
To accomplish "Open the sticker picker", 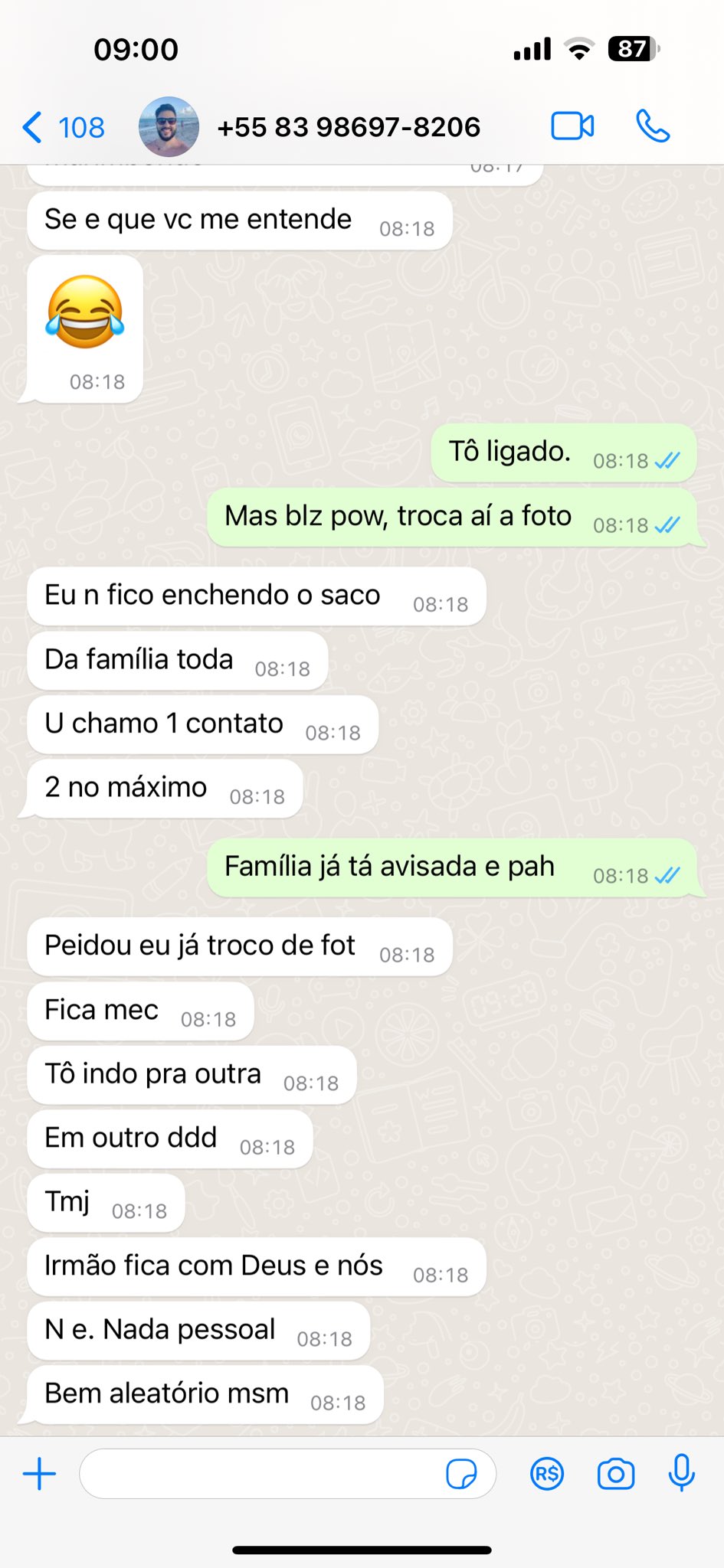I will (461, 1474).
